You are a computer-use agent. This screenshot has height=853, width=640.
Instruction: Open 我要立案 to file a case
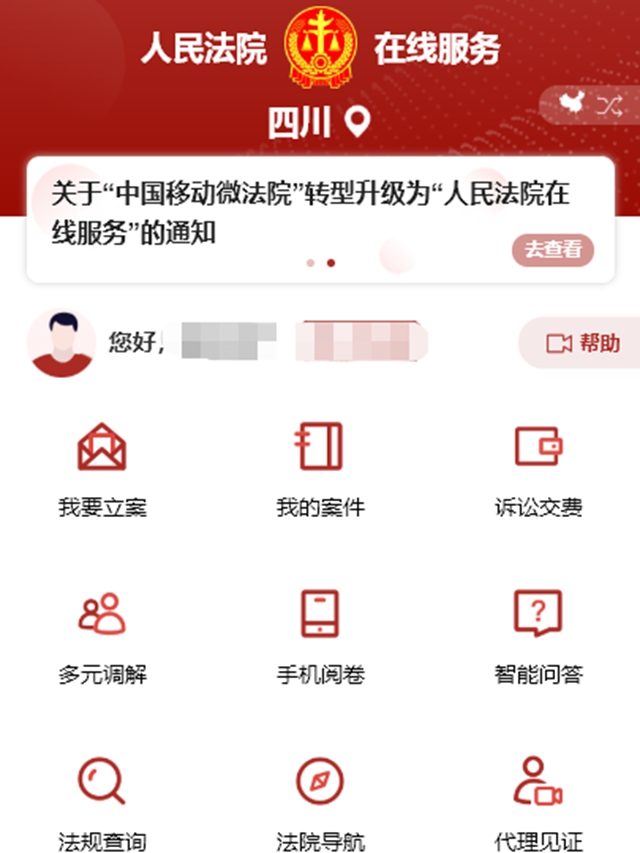click(x=102, y=468)
